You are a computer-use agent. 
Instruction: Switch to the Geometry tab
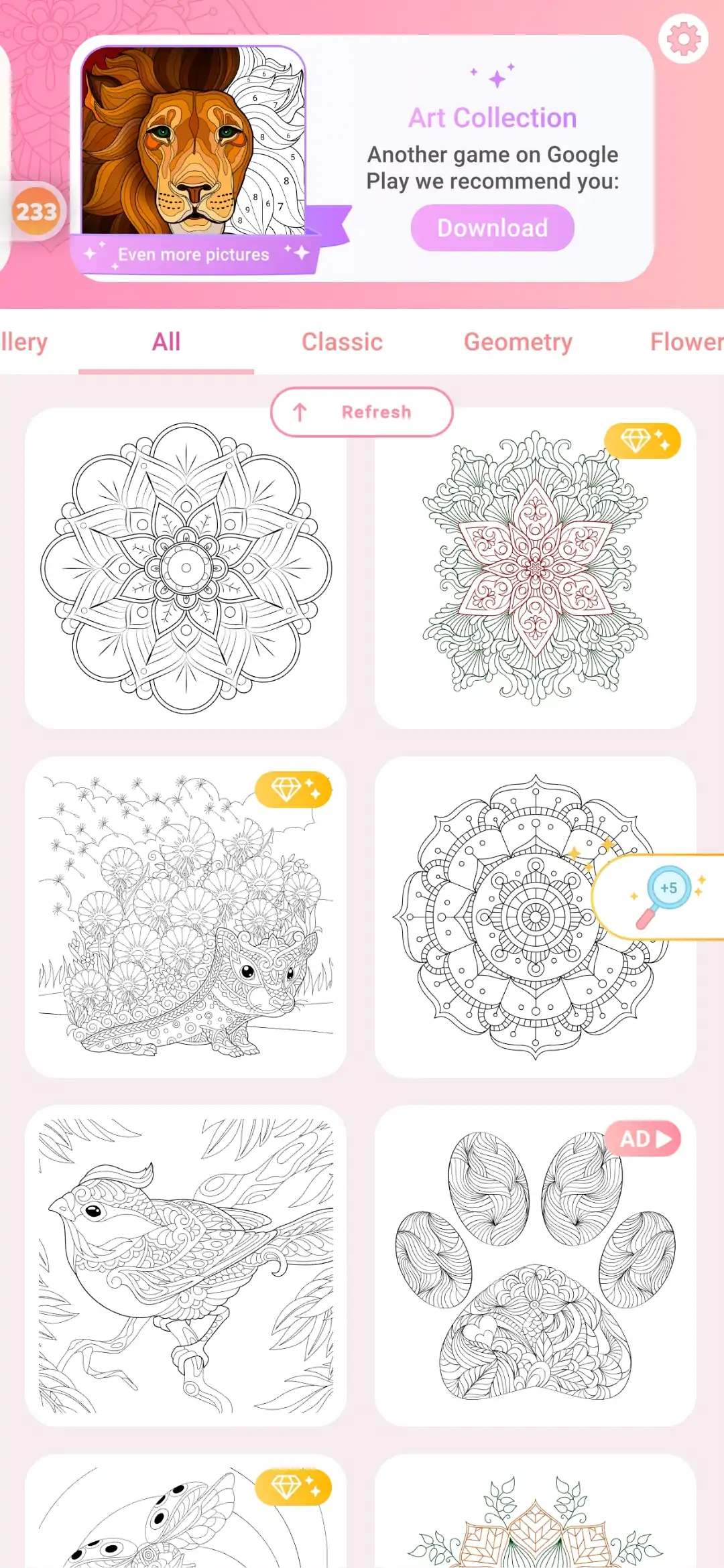point(518,342)
